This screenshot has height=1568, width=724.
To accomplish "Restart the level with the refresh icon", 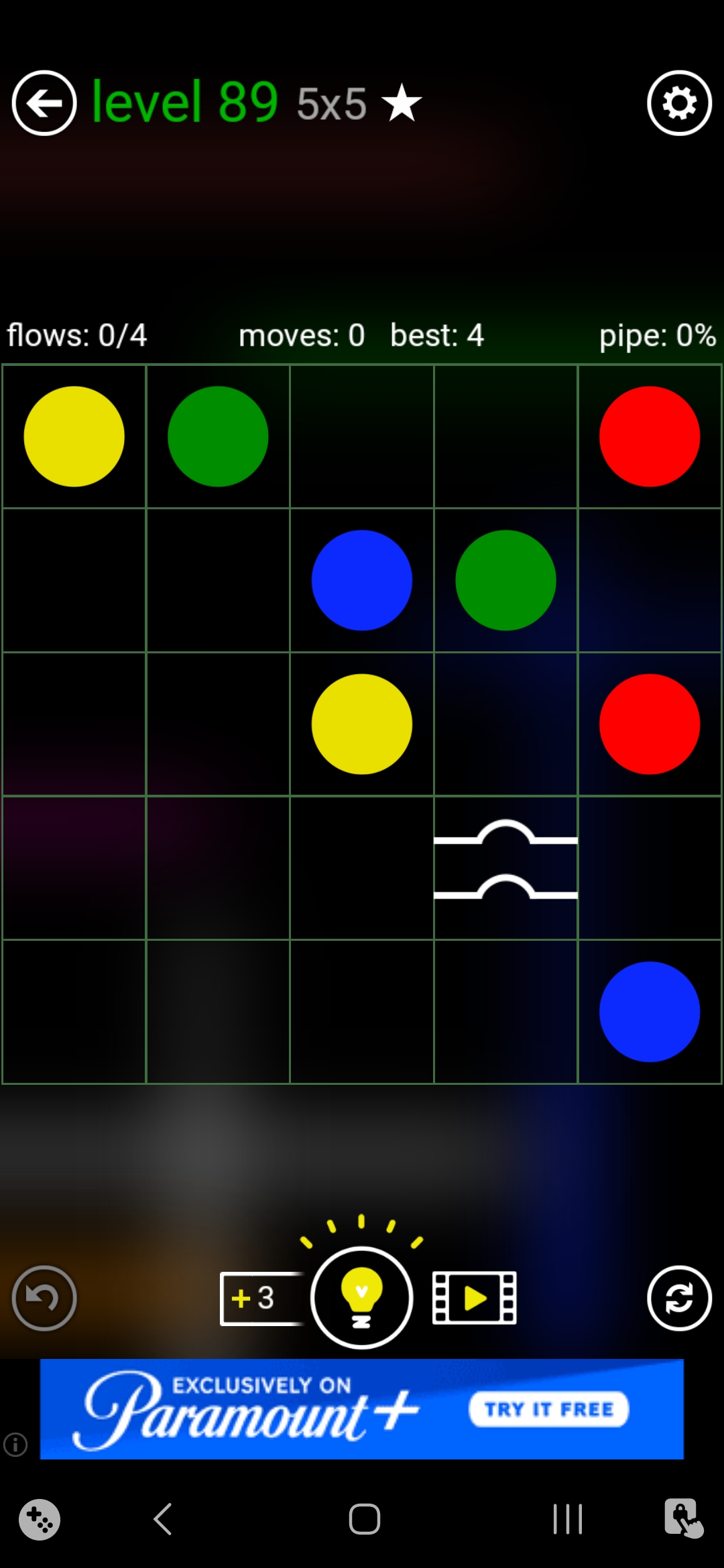I will coord(678,1298).
